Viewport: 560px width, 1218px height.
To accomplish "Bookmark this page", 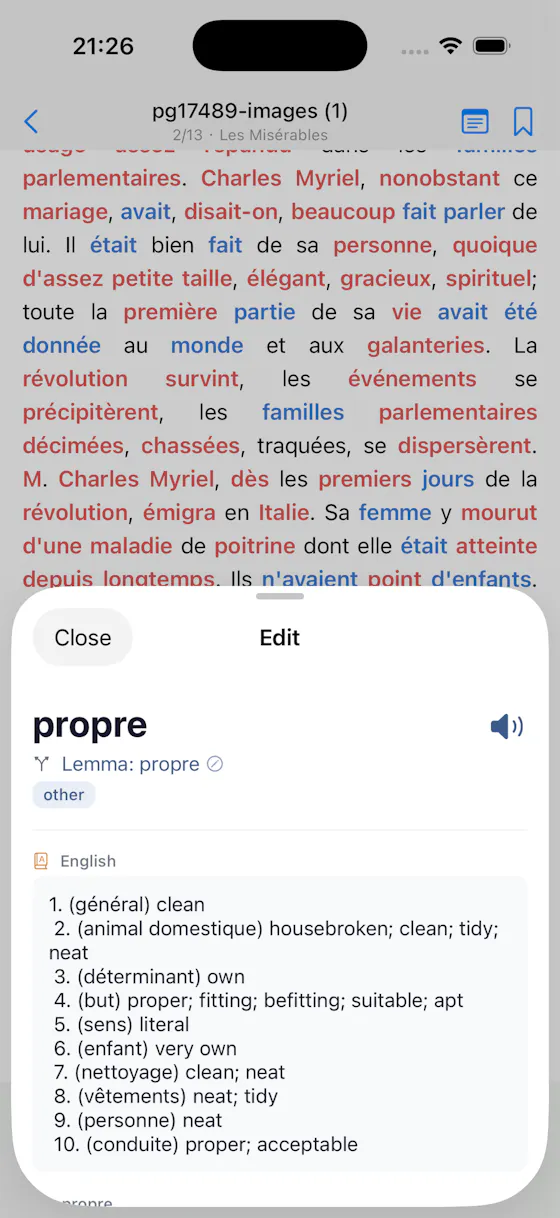I will [523, 122].
